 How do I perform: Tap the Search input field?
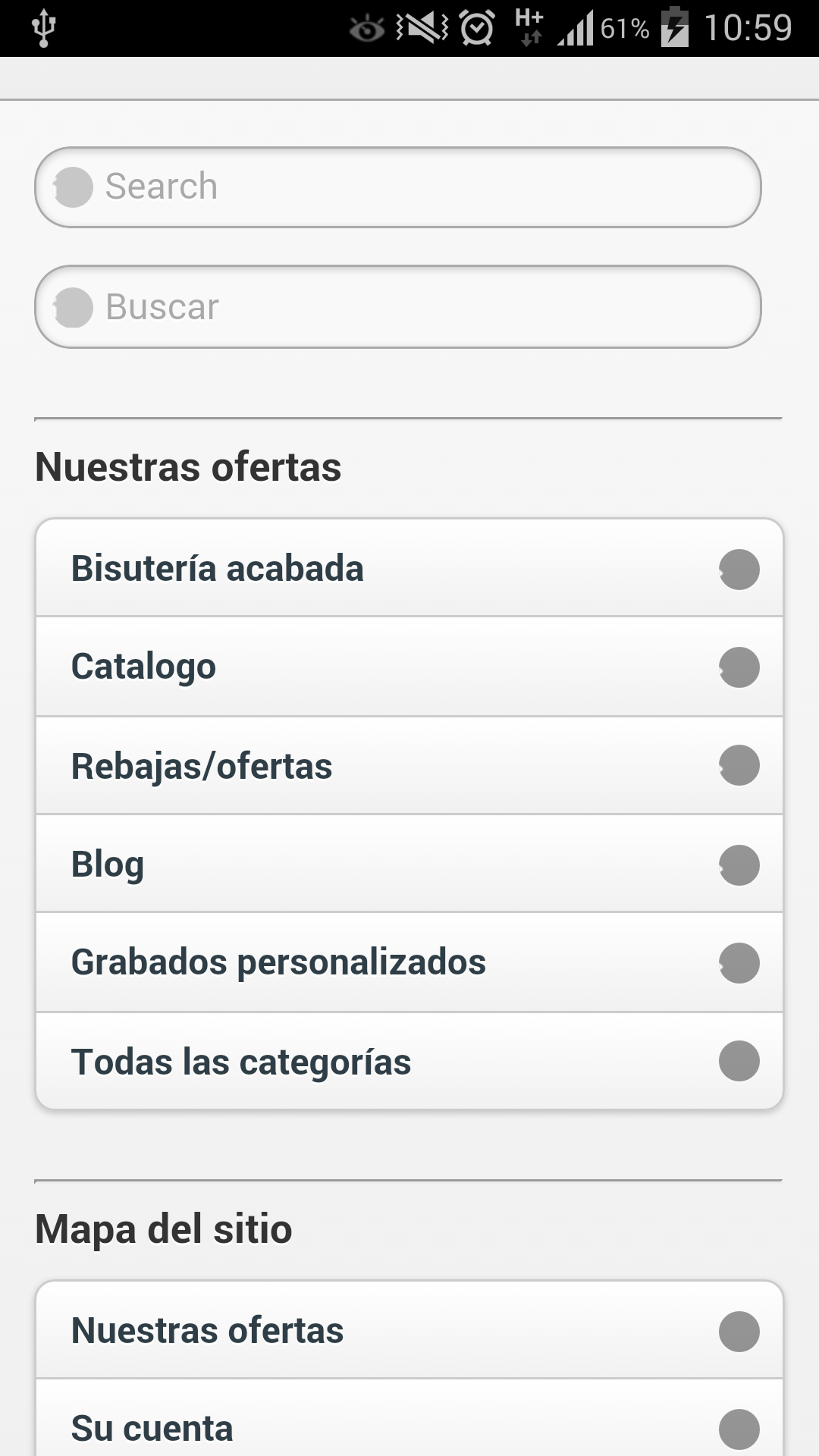[409, 187]
